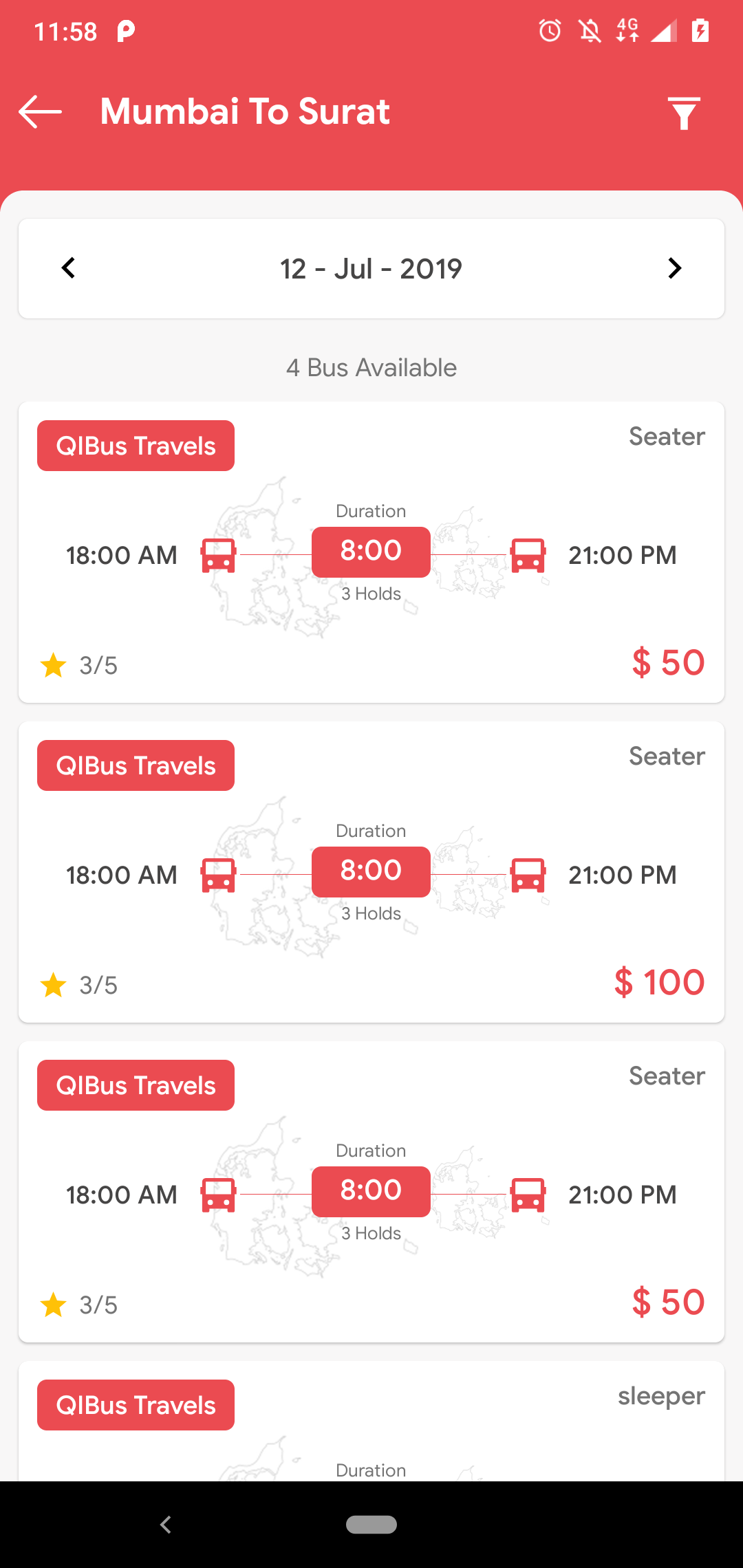This screenshot has width=743, height=1568.
Task: Go to the home screen via the navigation pill
Action: (x=371, y=1525)
